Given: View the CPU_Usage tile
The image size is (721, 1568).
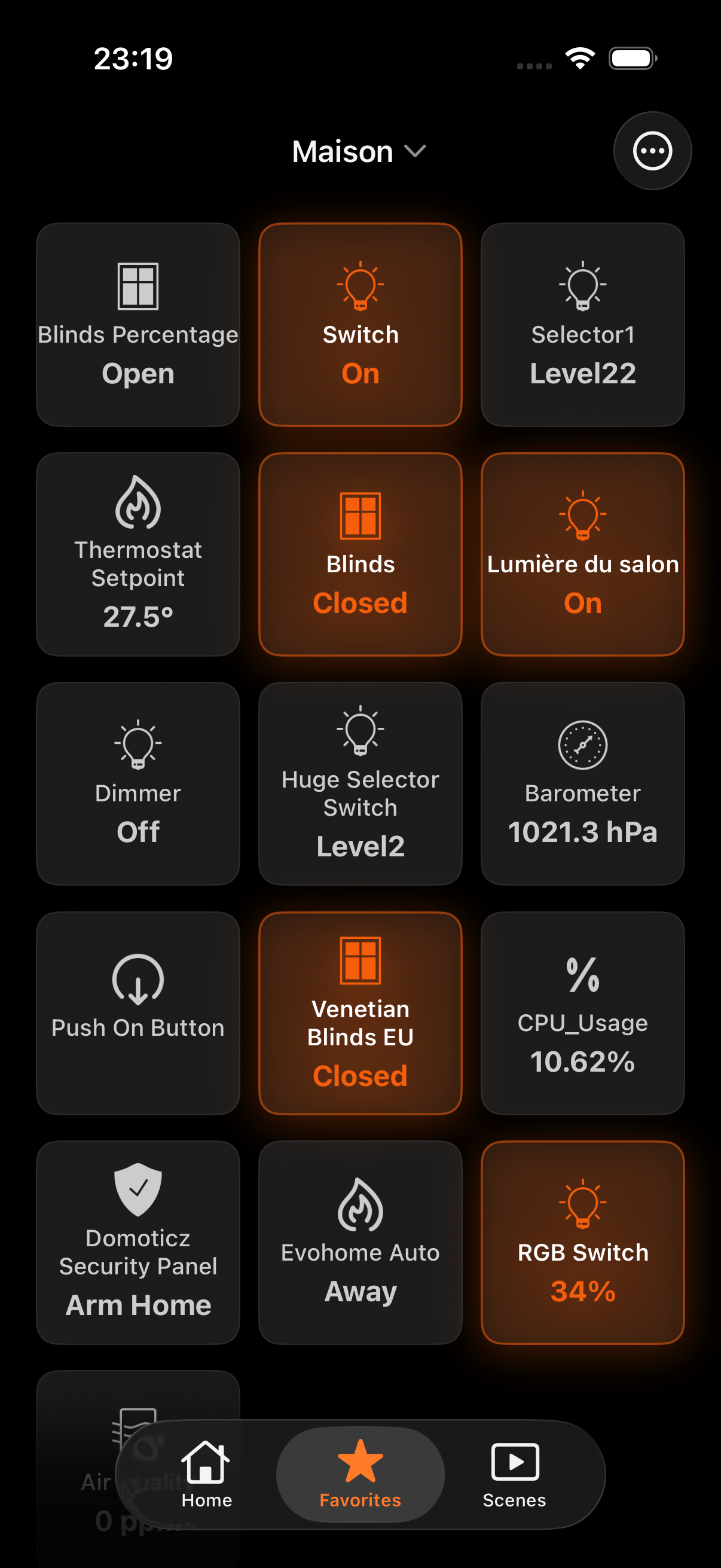Looking at the screenshot, I should coord(582,1013).
